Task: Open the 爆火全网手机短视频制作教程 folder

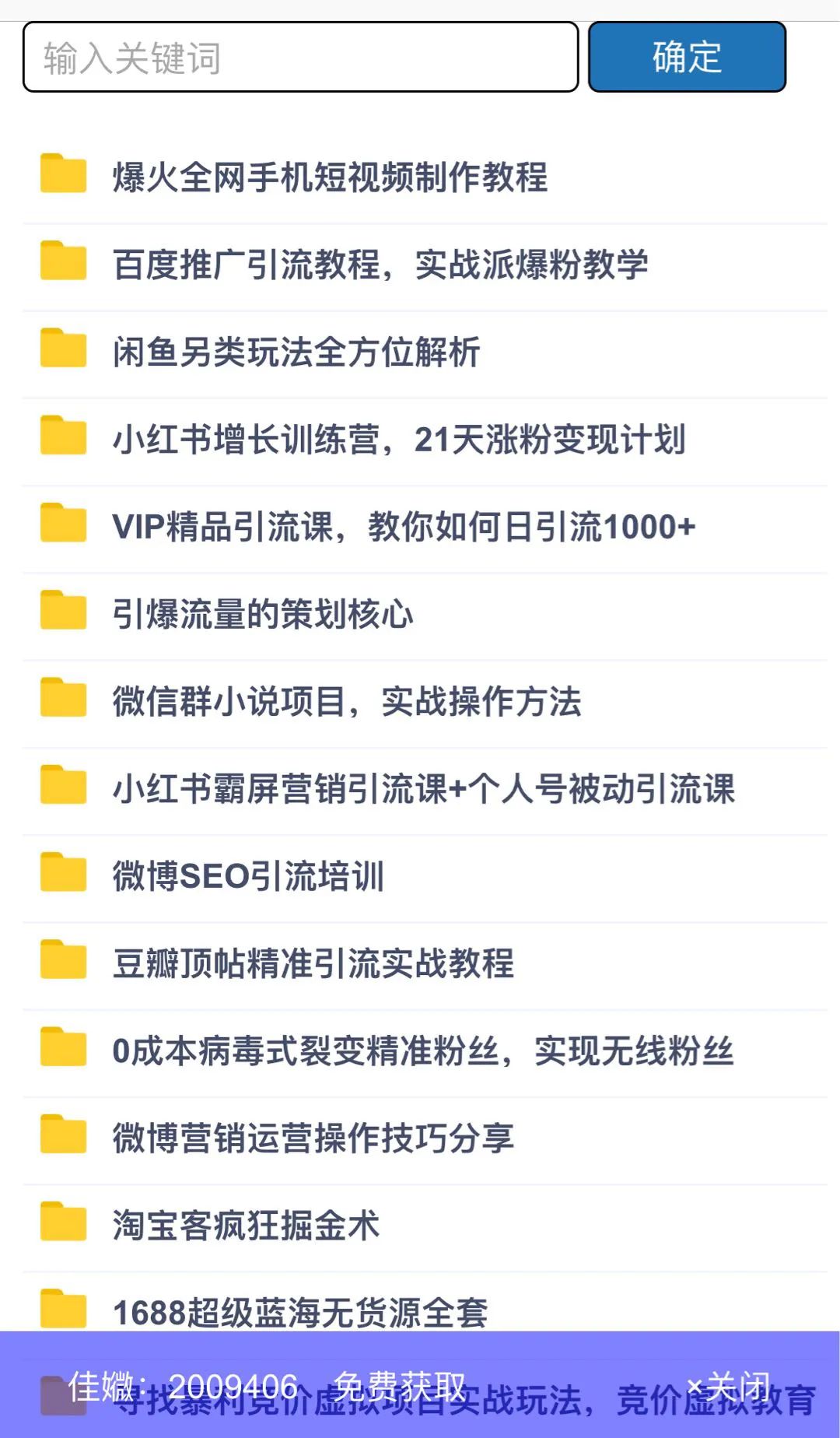Action: [425, 178]
